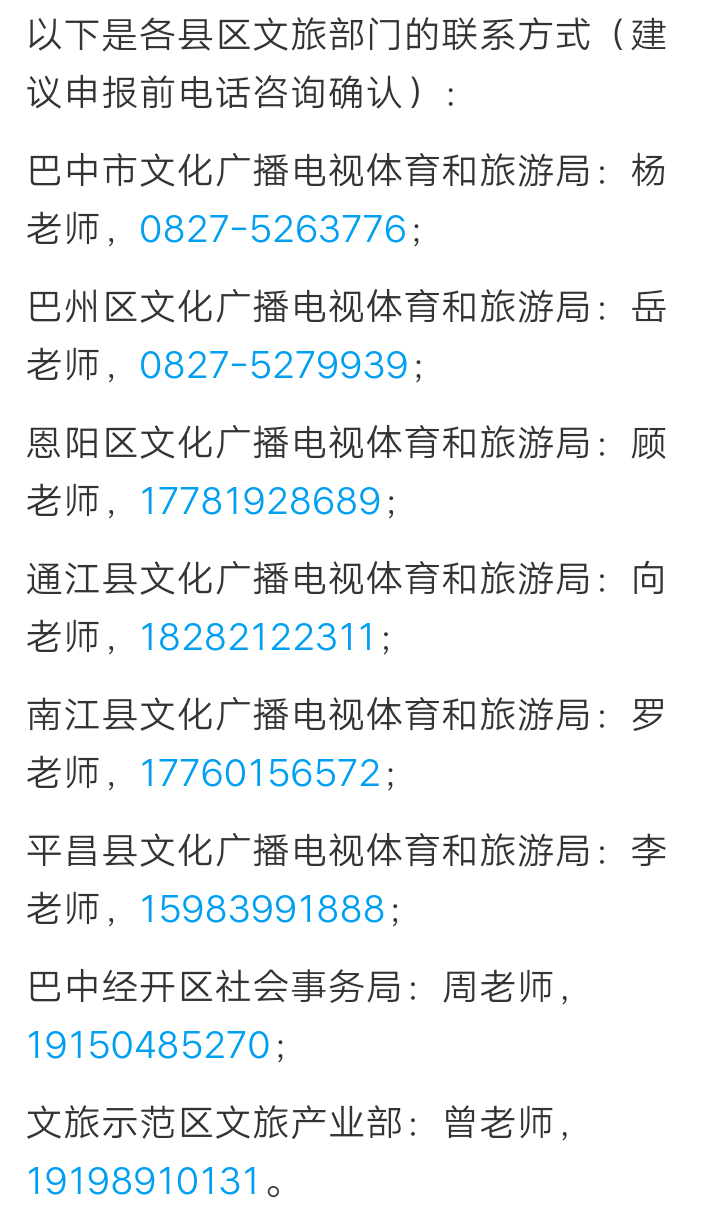Call Nanjiang county number 17760156572
This screenshot has height=1207, width=719.
pyautogui.click(x=260, y=774)
